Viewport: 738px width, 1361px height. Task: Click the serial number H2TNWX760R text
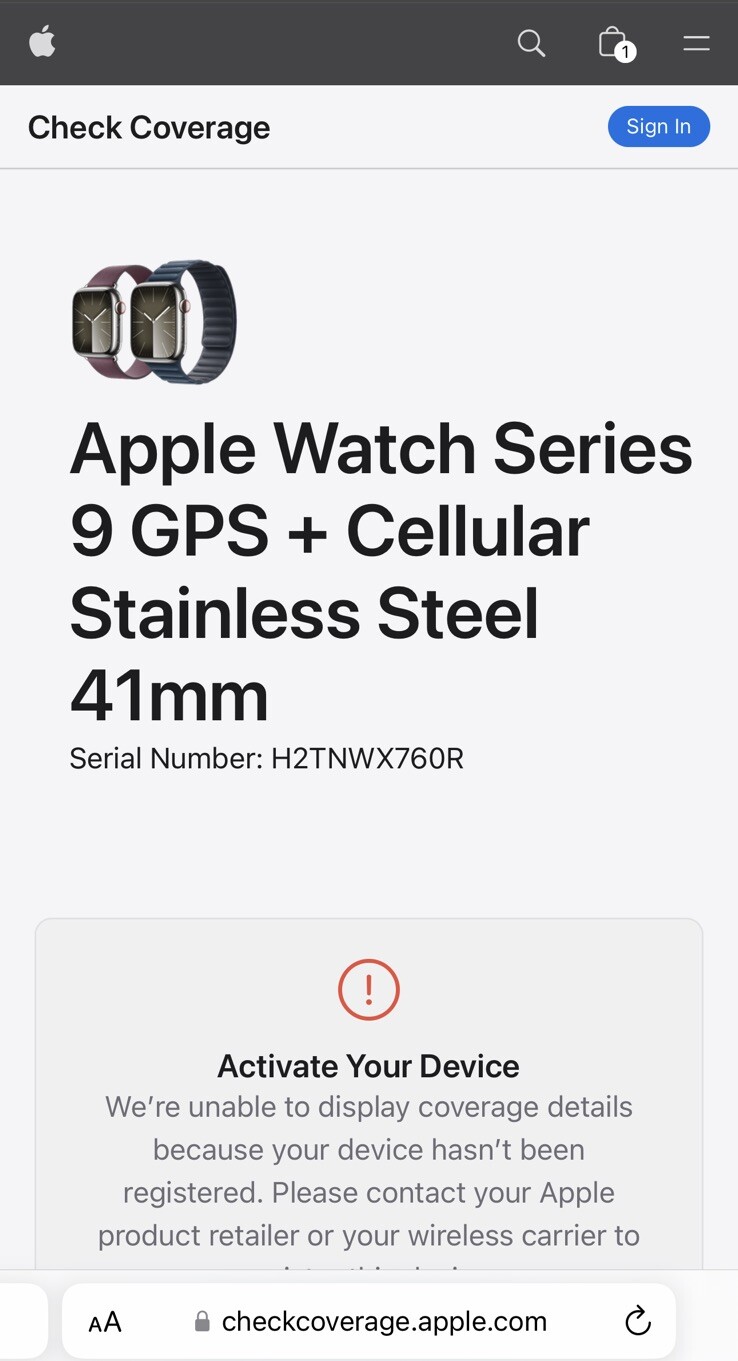click(x=266, y=758)
